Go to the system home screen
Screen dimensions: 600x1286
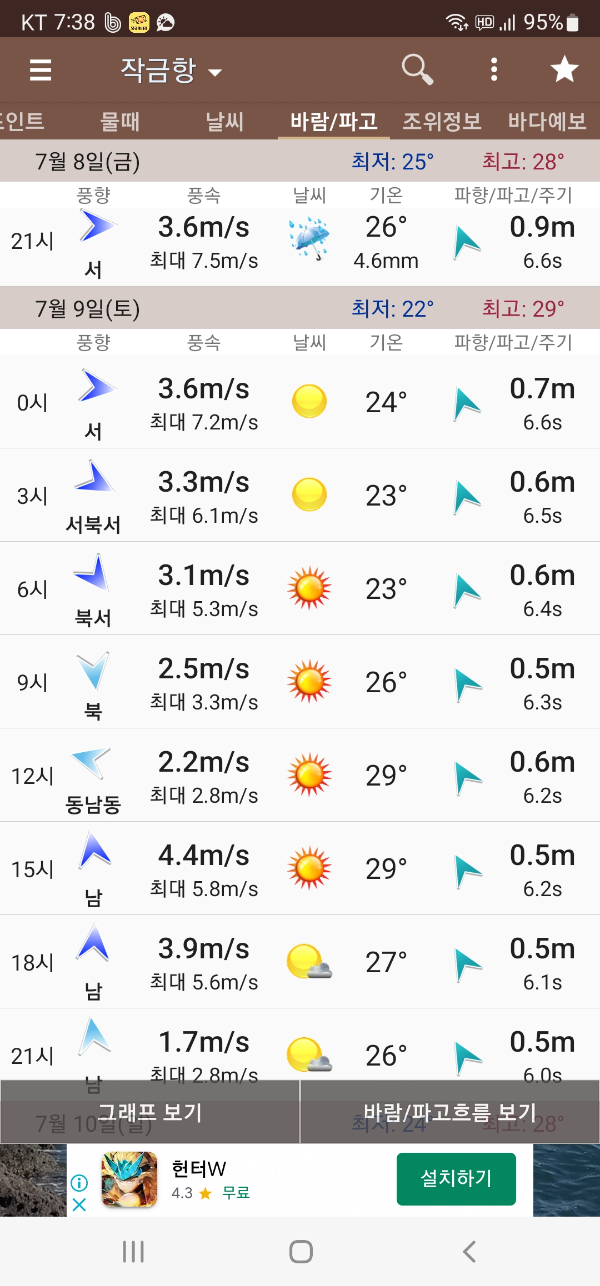point(301,1251)
